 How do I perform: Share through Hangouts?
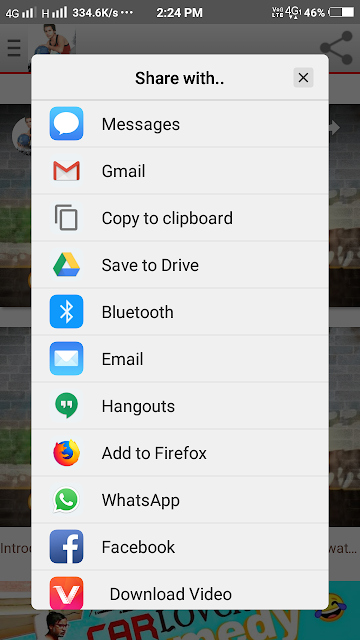[180, 406]
